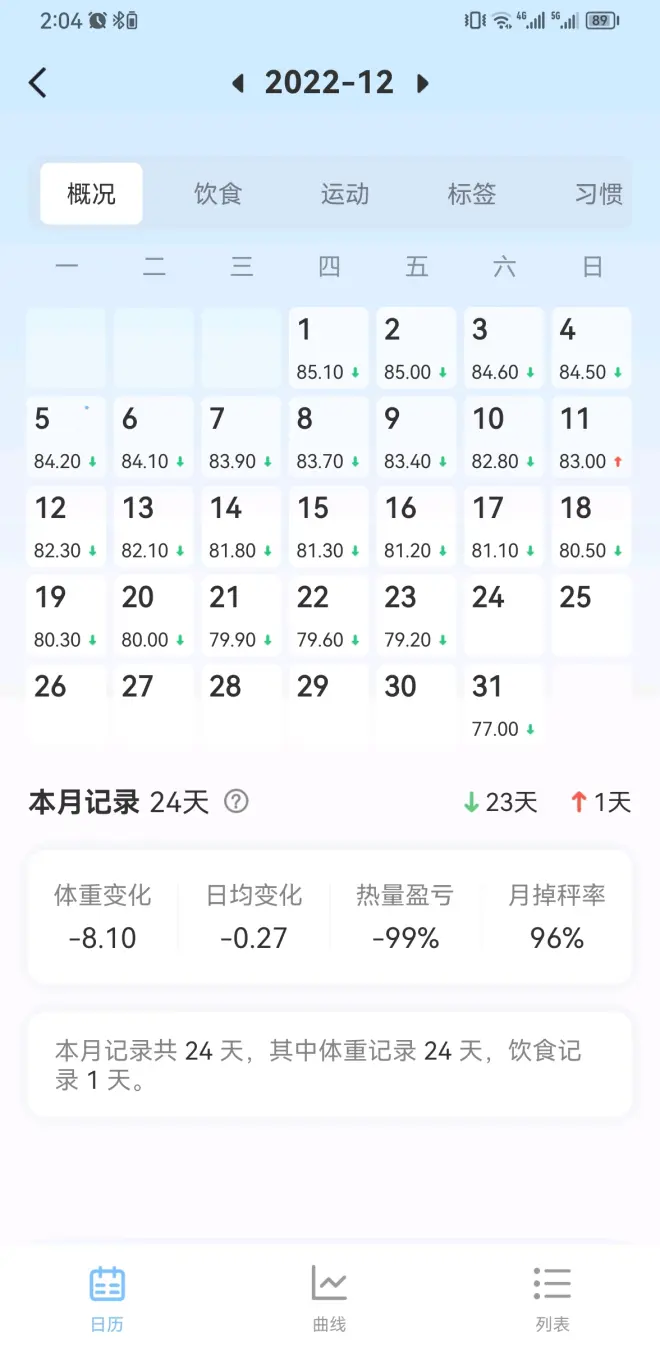Select December 23 in the calendar
660x1347 pixels.
pyautogui.click(x=416, y=615)
